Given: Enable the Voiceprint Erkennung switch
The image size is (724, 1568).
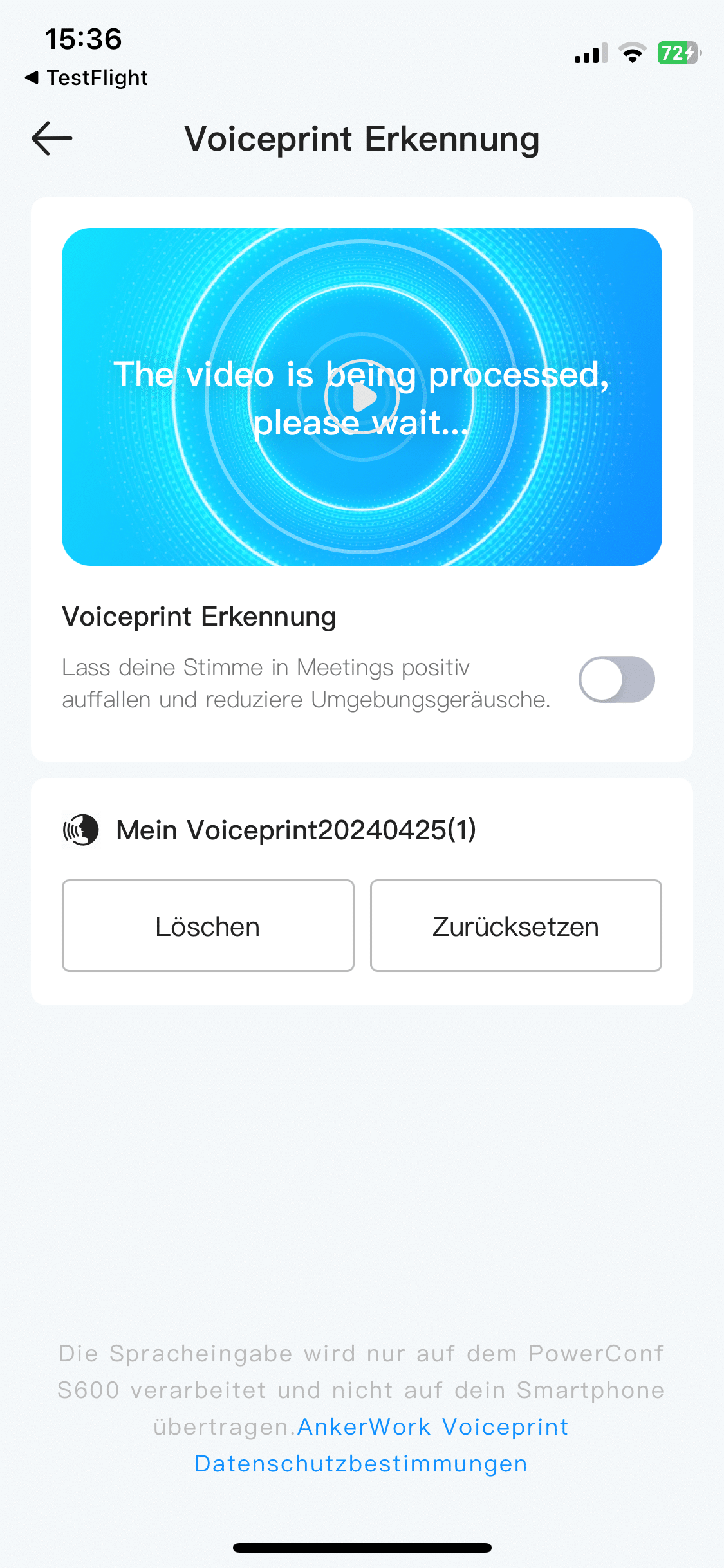Looking at the screenshot, I should coord(616,680).
